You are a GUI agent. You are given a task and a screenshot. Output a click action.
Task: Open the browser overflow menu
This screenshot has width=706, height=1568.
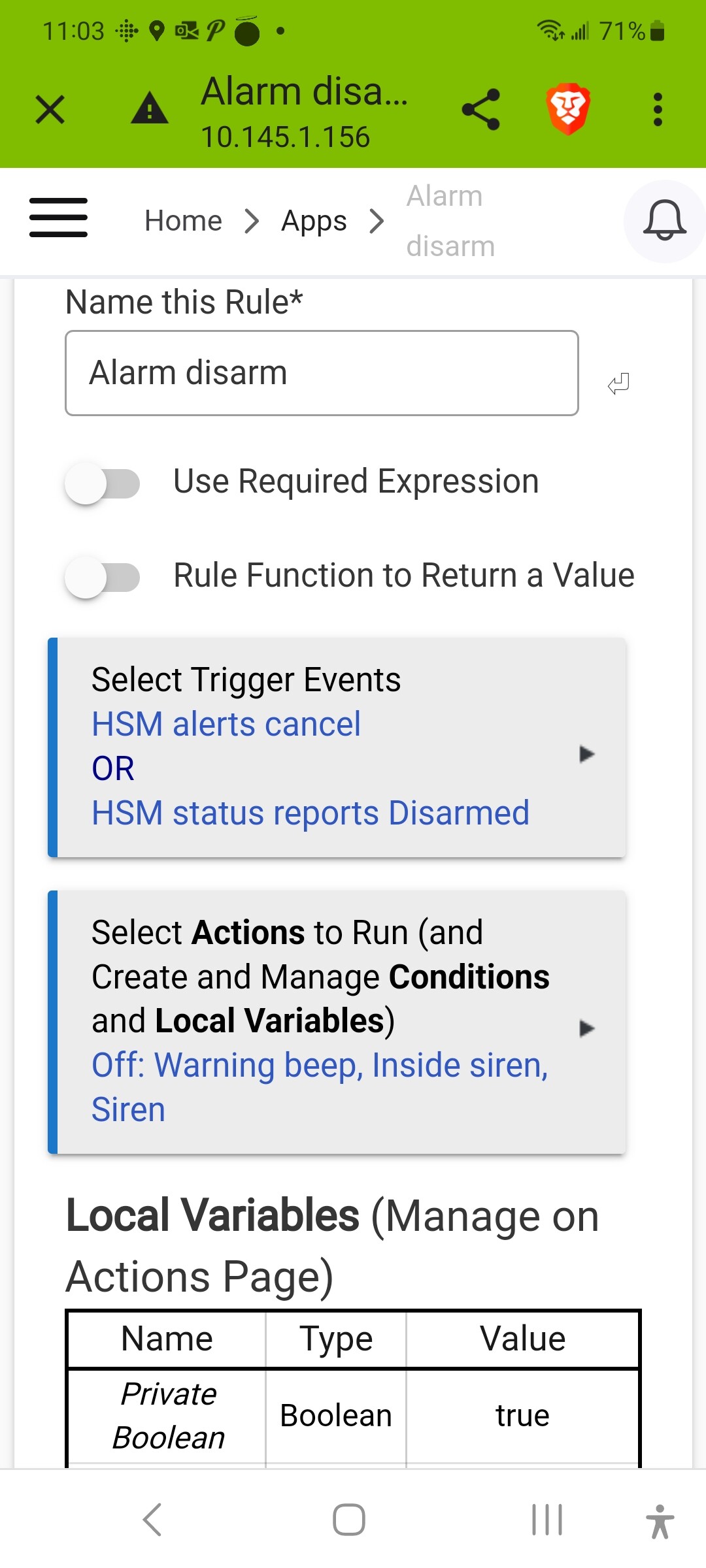pyautogui.click(x=658, y=109)
